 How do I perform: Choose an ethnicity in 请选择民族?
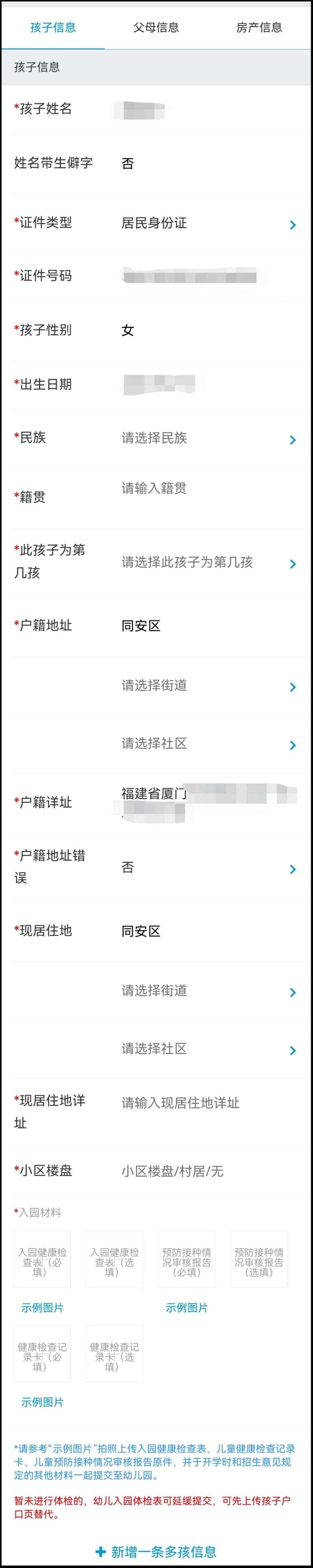[206, 438]
